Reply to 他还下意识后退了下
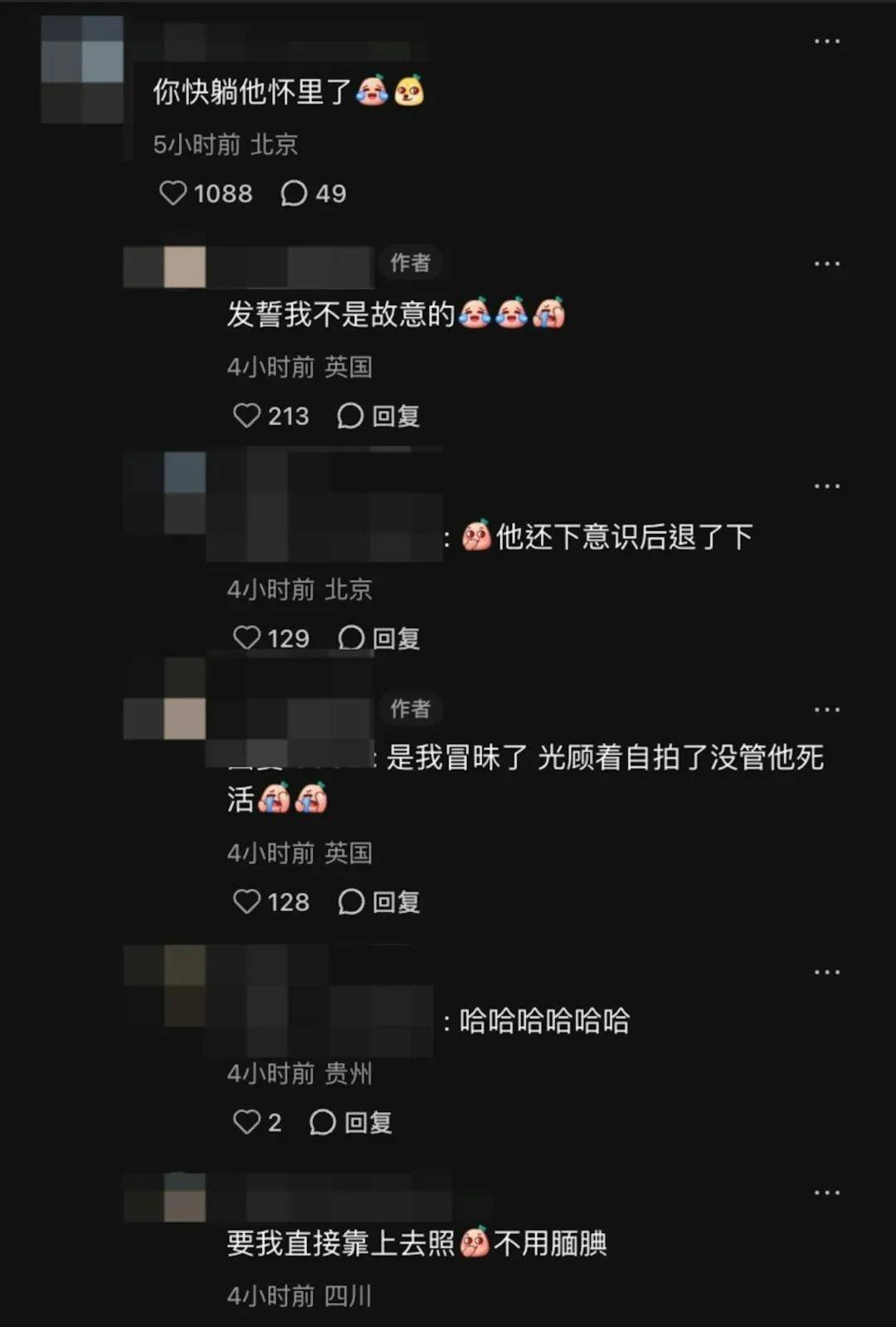 [378, 638]
